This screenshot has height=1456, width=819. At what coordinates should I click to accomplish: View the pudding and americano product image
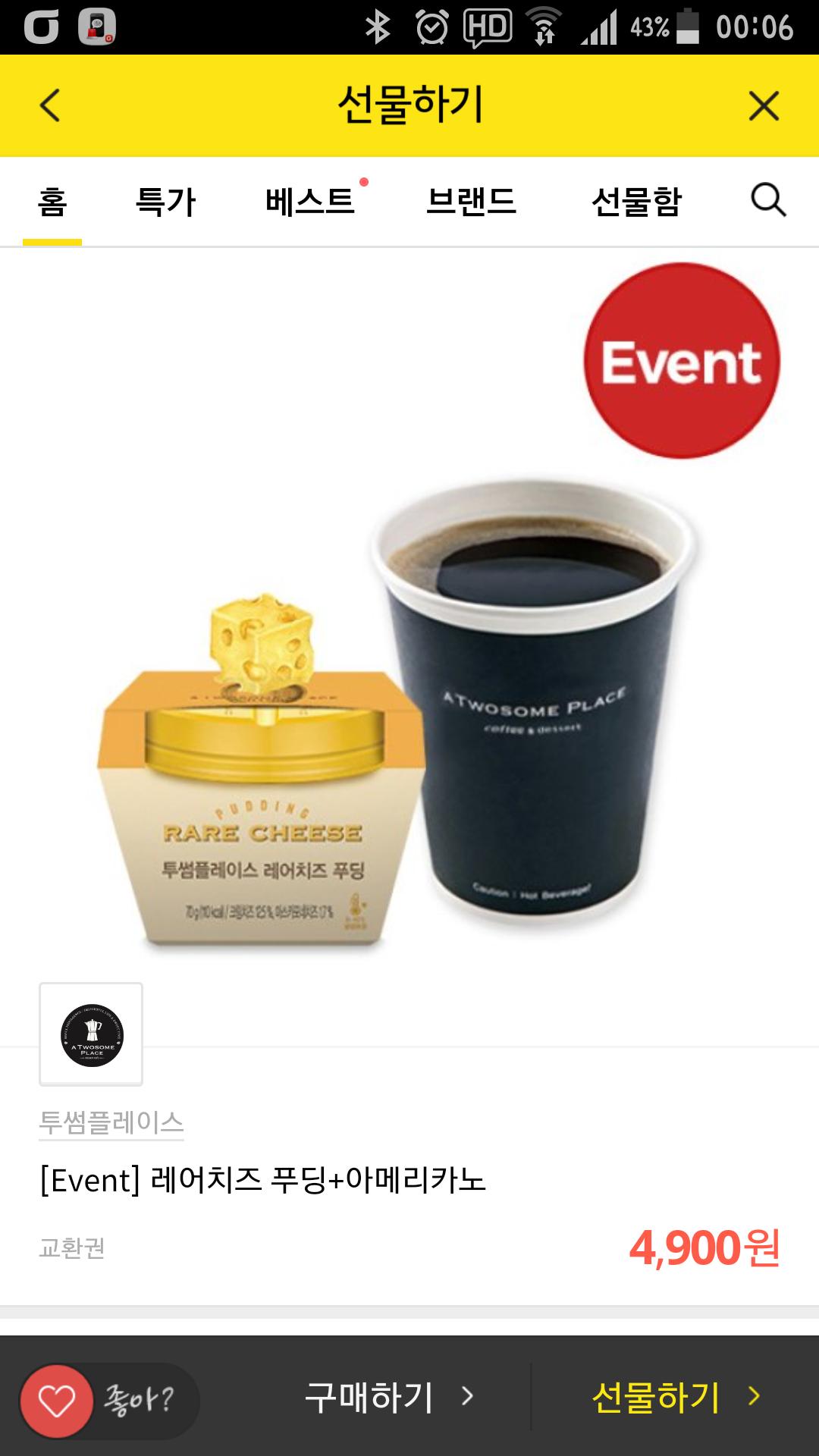coord(409,682)
